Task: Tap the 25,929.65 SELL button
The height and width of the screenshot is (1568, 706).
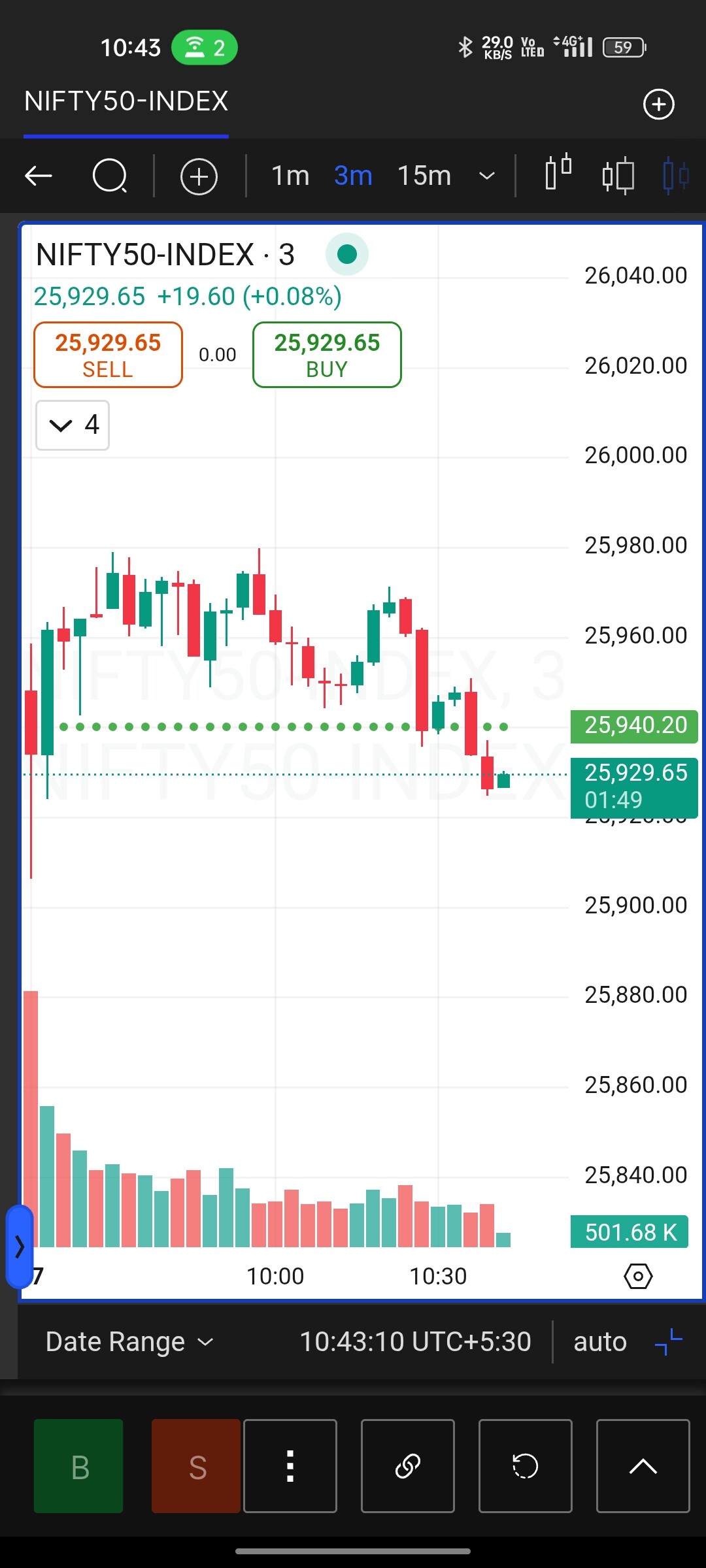Action: point(108,355)
